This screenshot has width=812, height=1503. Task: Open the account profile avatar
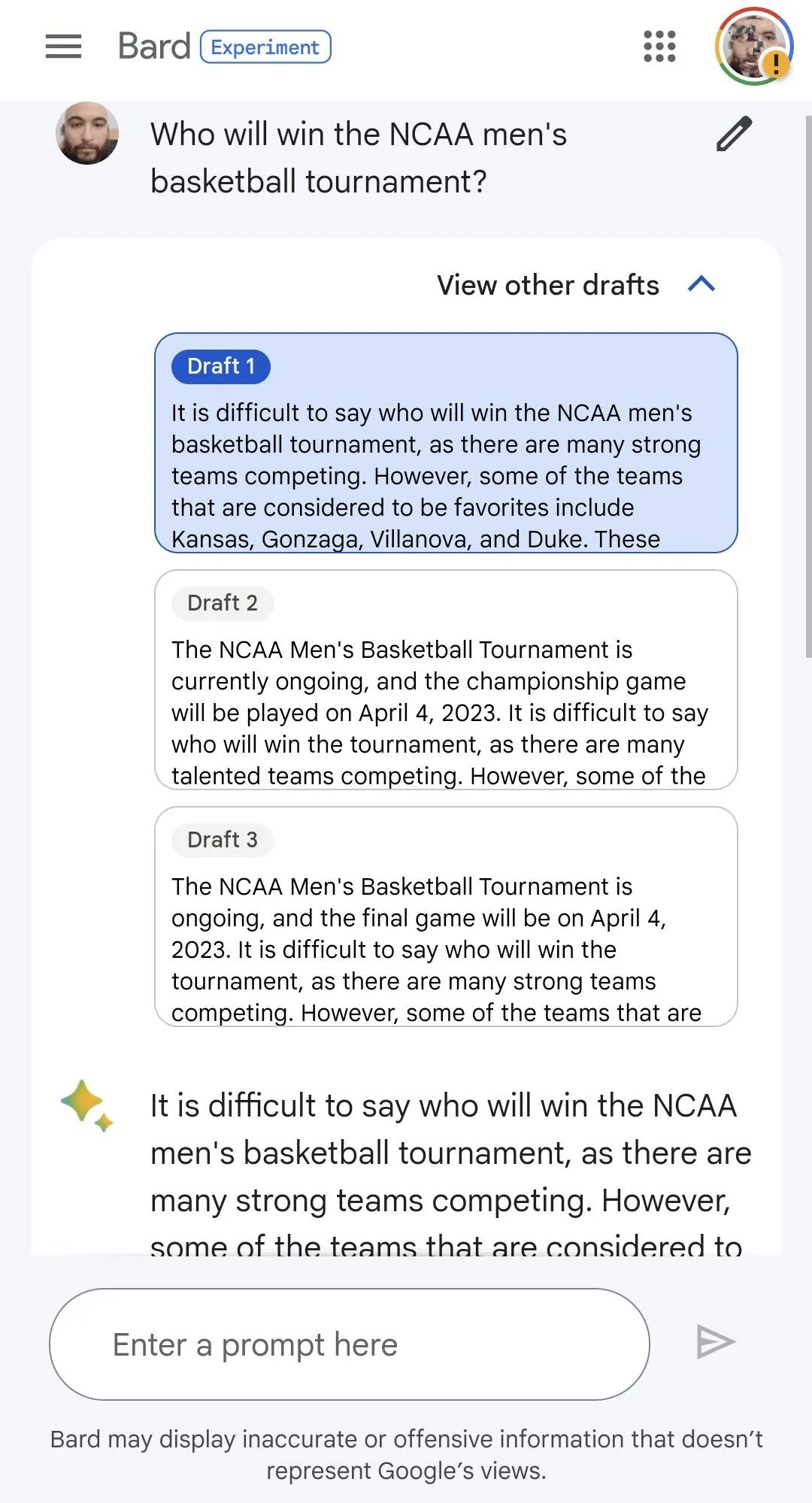click(754, 46)
